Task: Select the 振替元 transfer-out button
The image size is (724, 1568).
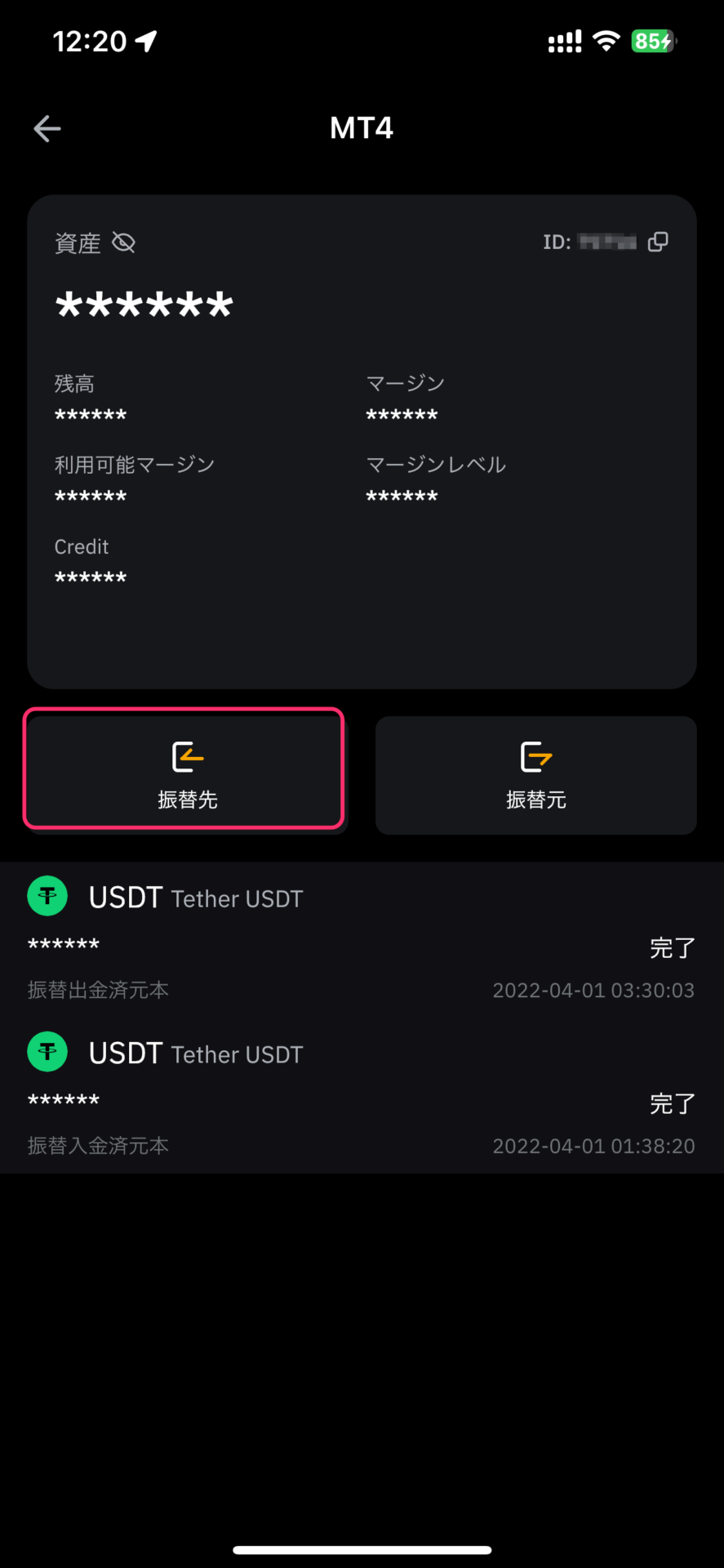Action: pos(535,776)
